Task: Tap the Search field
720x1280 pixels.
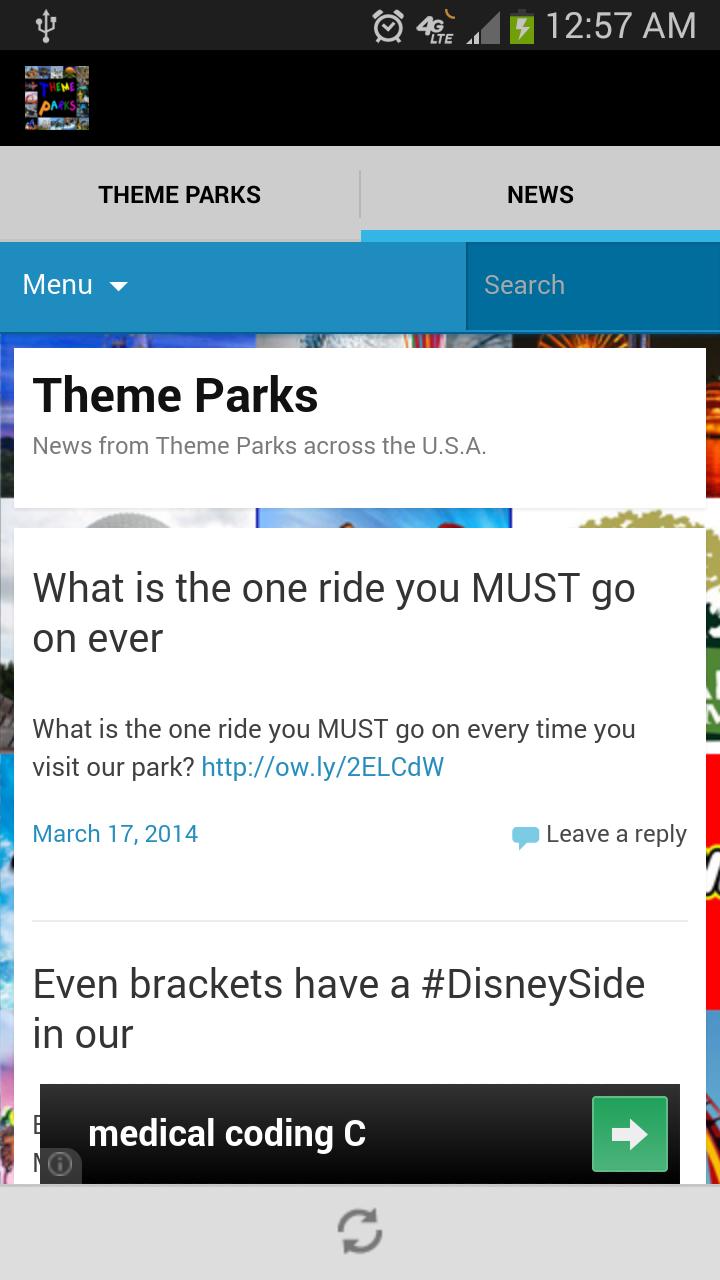Action: [x=592, y=285]
